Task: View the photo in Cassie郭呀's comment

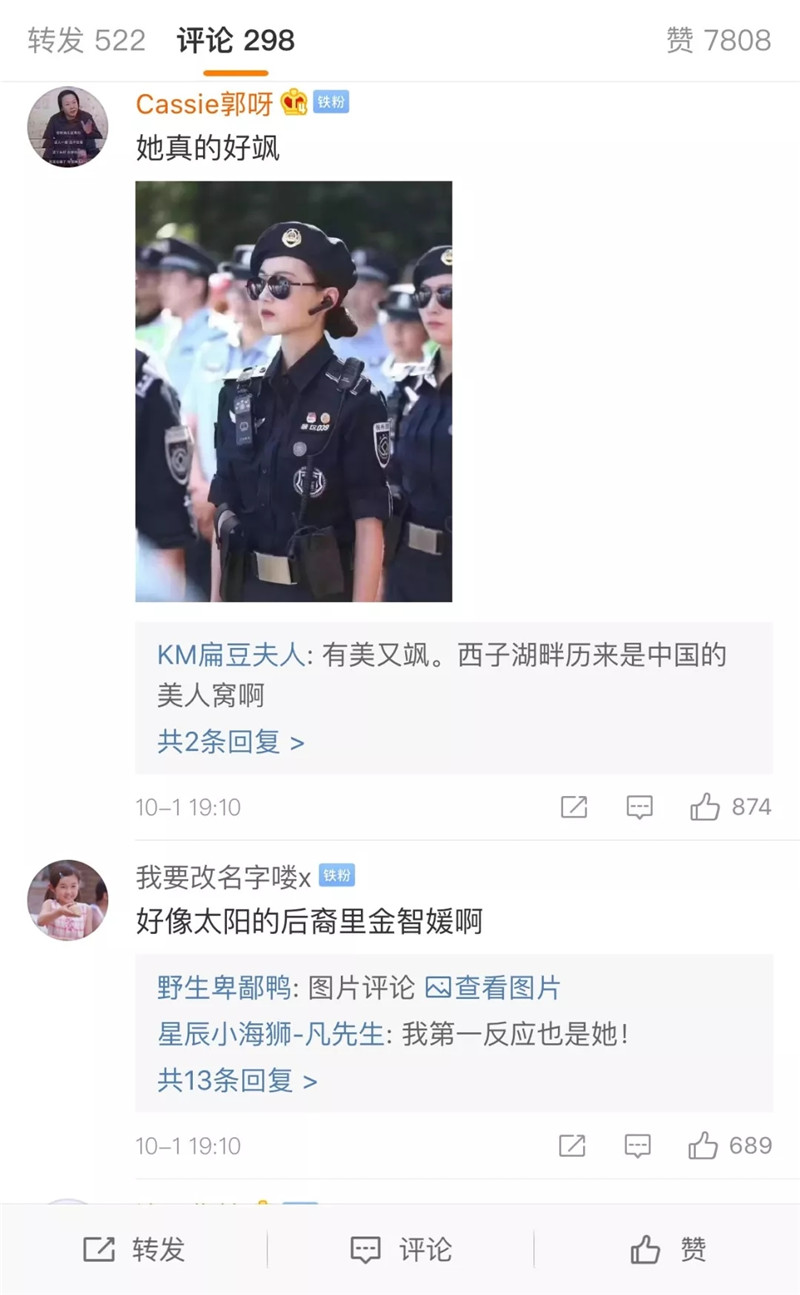Action: (293, 391)
